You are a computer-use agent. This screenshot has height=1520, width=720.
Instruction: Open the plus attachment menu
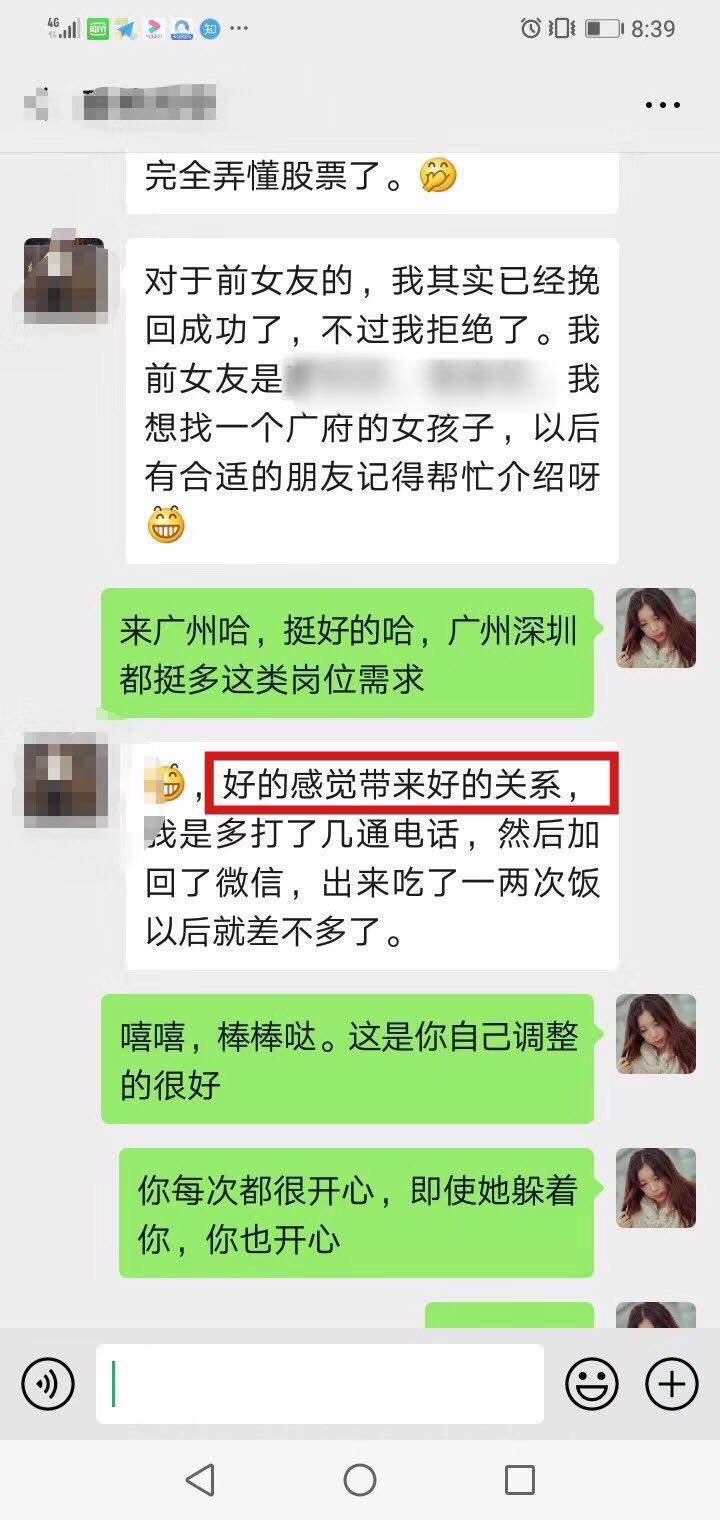(672, 1384)
